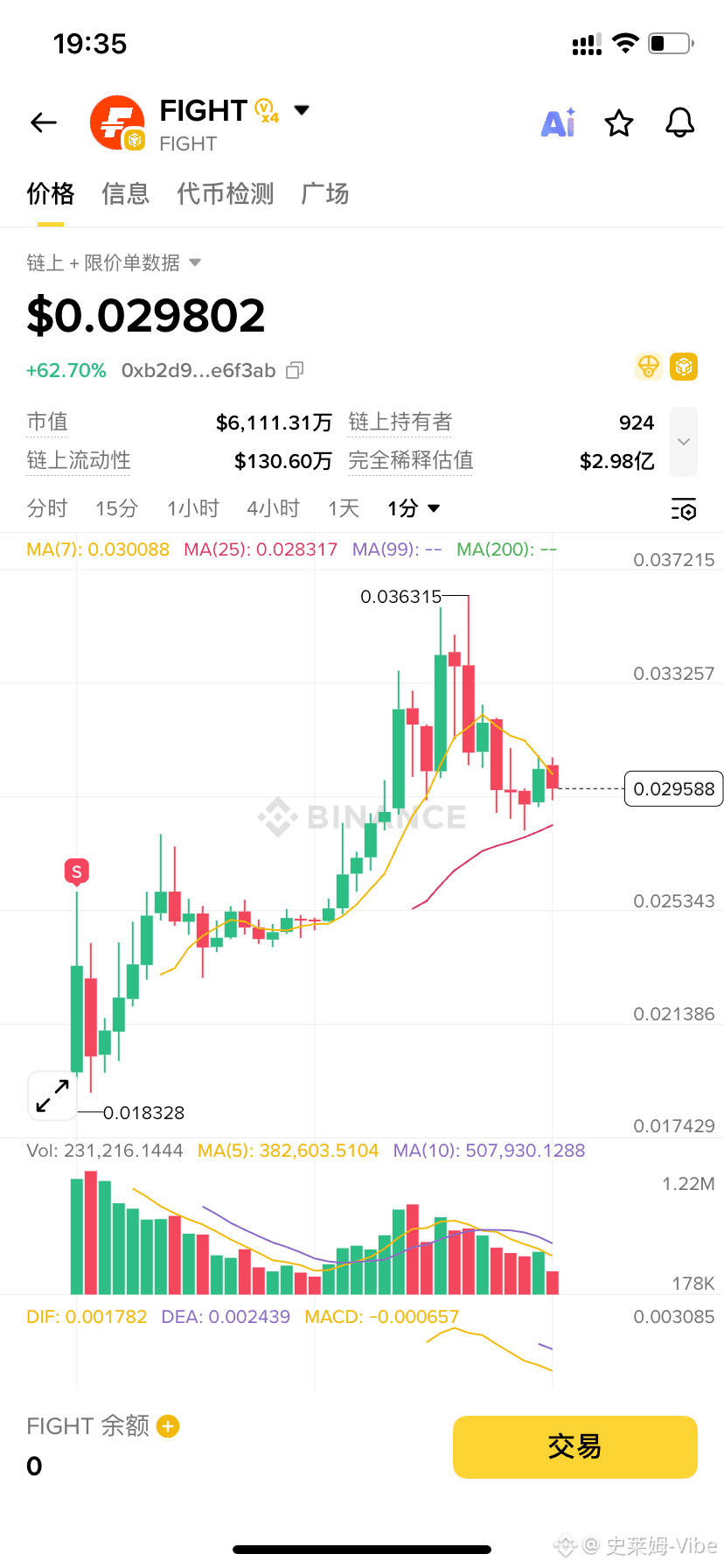Tap the yellow 交易 button

pyautogui.click(x=574, y=1446)
